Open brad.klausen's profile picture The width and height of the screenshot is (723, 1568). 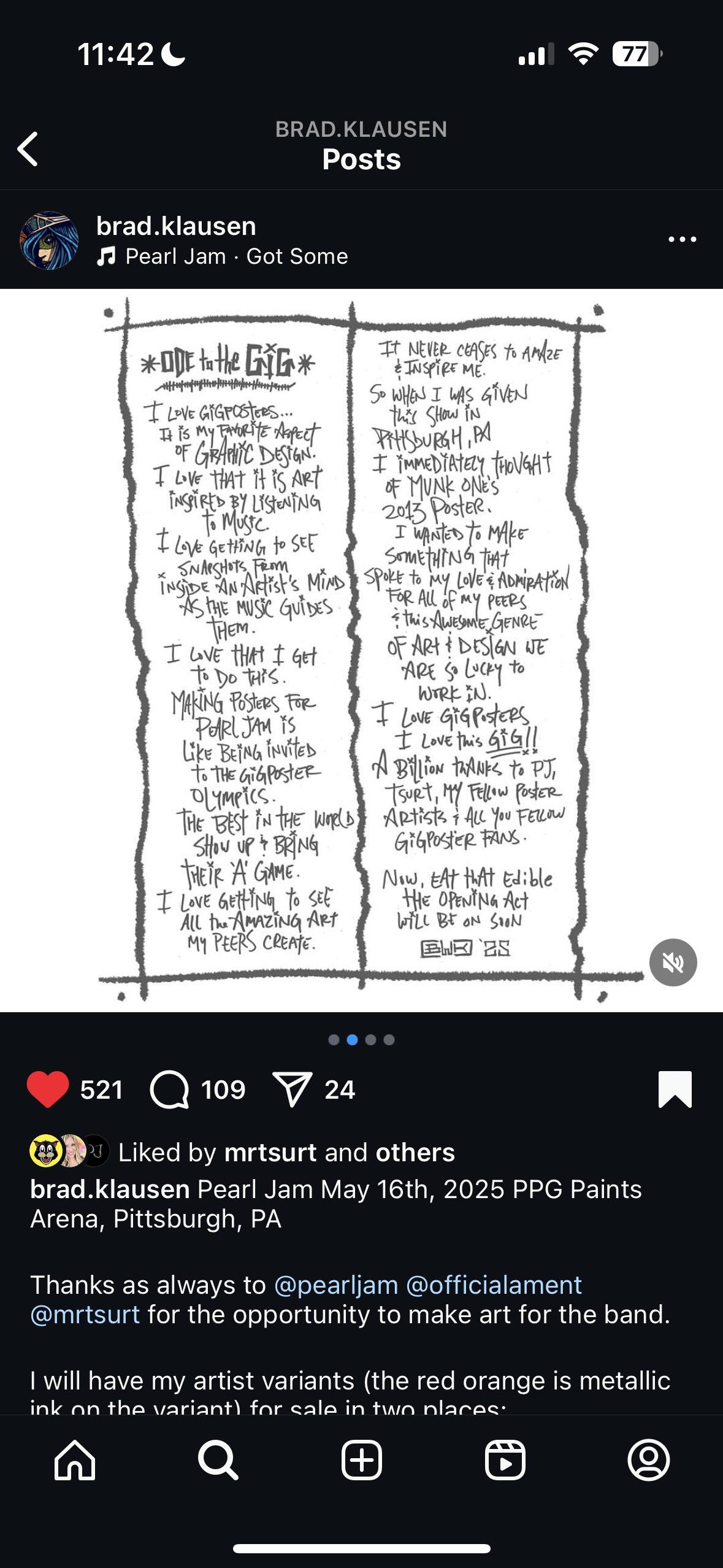49,240
